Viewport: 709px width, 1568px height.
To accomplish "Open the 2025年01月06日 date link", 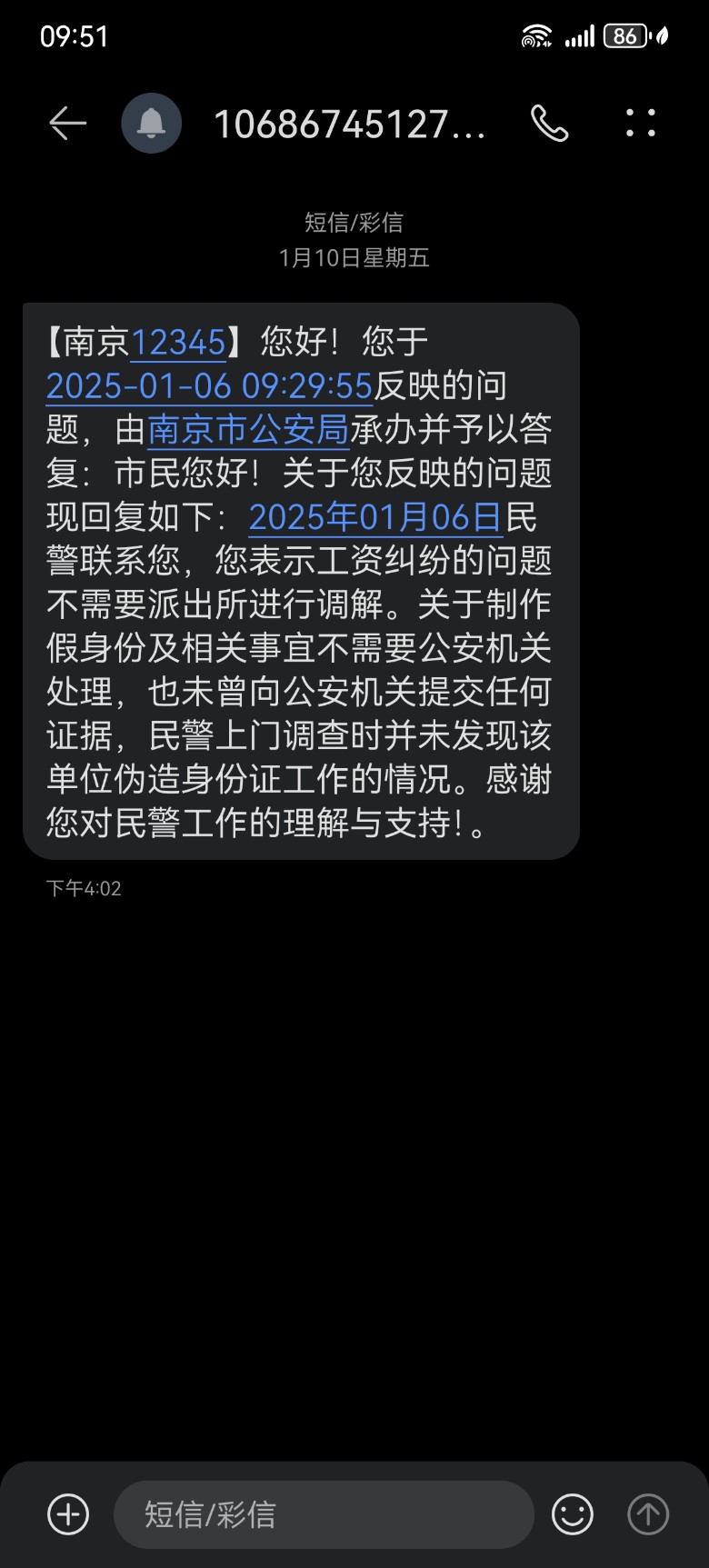I will click(x=374, y=517).
